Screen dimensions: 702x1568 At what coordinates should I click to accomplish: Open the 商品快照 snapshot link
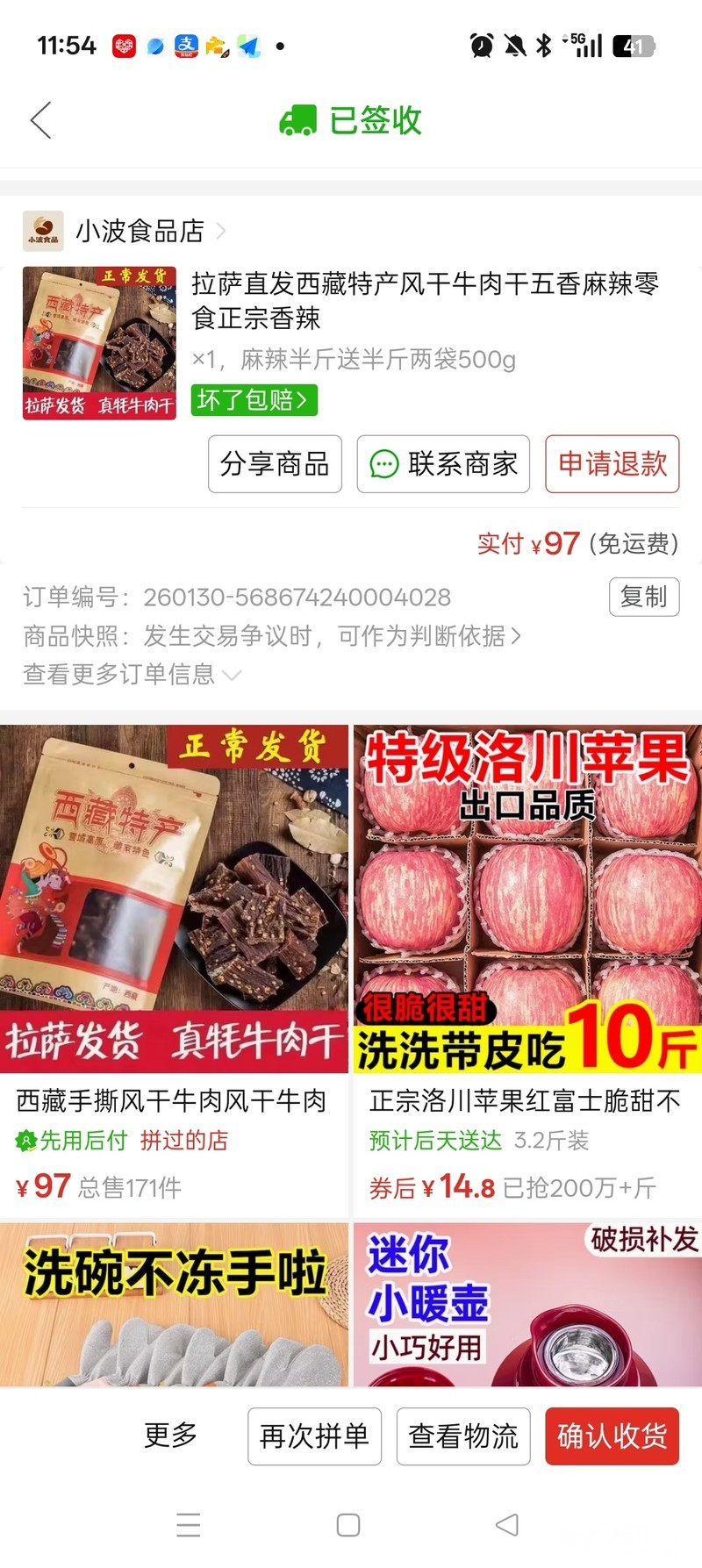(x=272, y=635)
